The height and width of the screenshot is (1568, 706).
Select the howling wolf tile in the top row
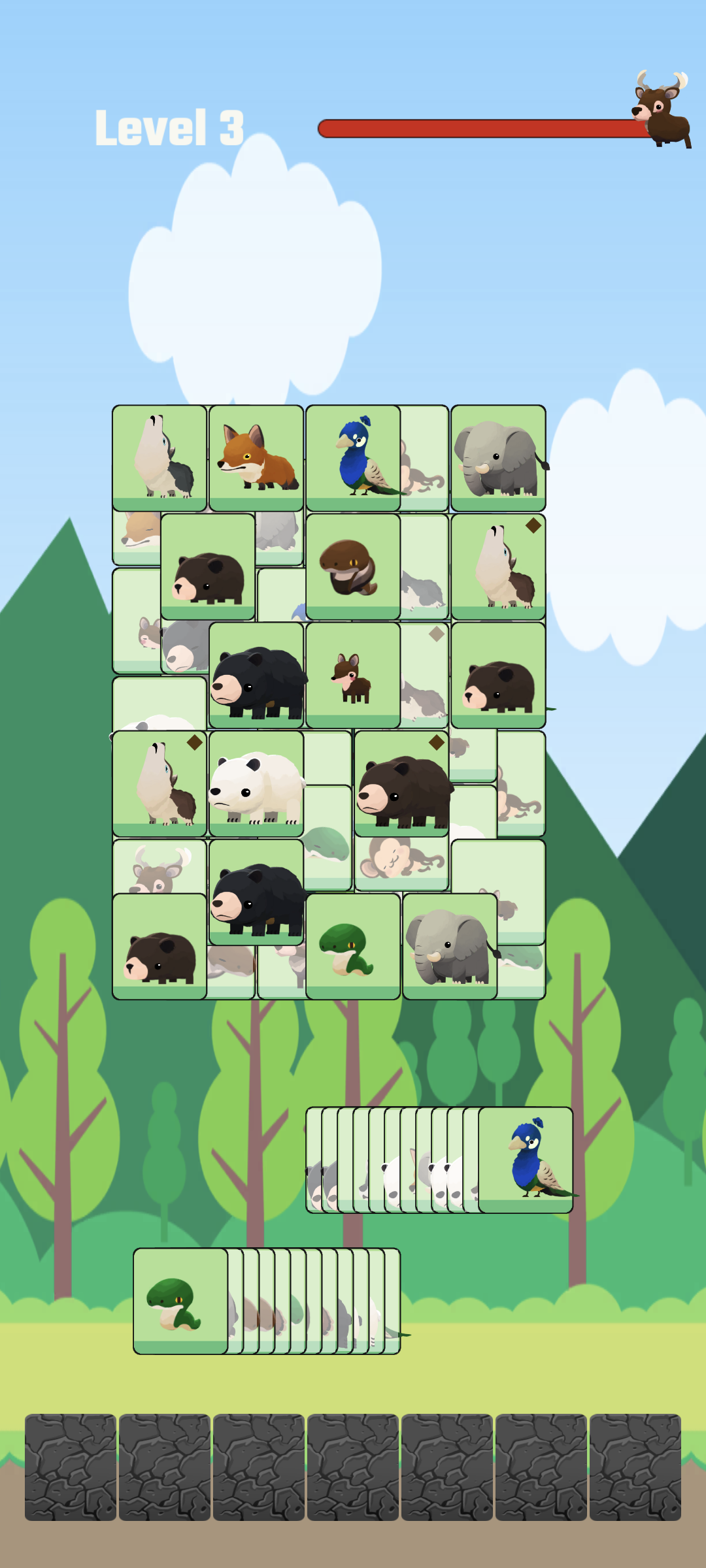(160, 457)
